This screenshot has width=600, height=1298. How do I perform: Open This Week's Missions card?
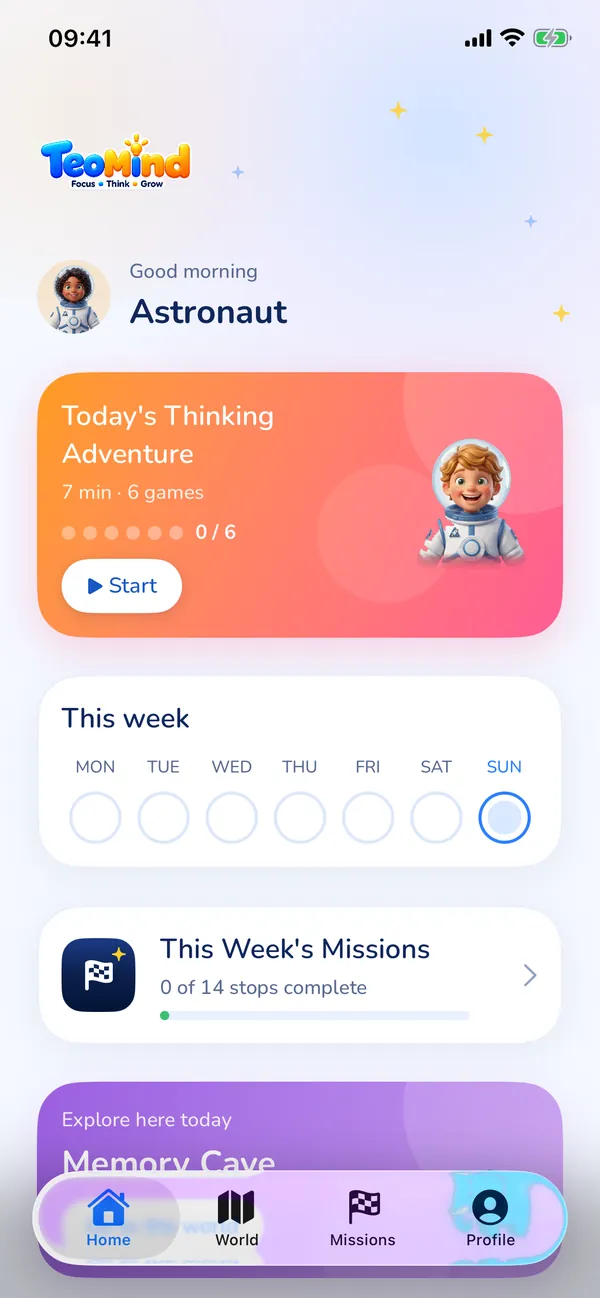click(x=300, y=975)
